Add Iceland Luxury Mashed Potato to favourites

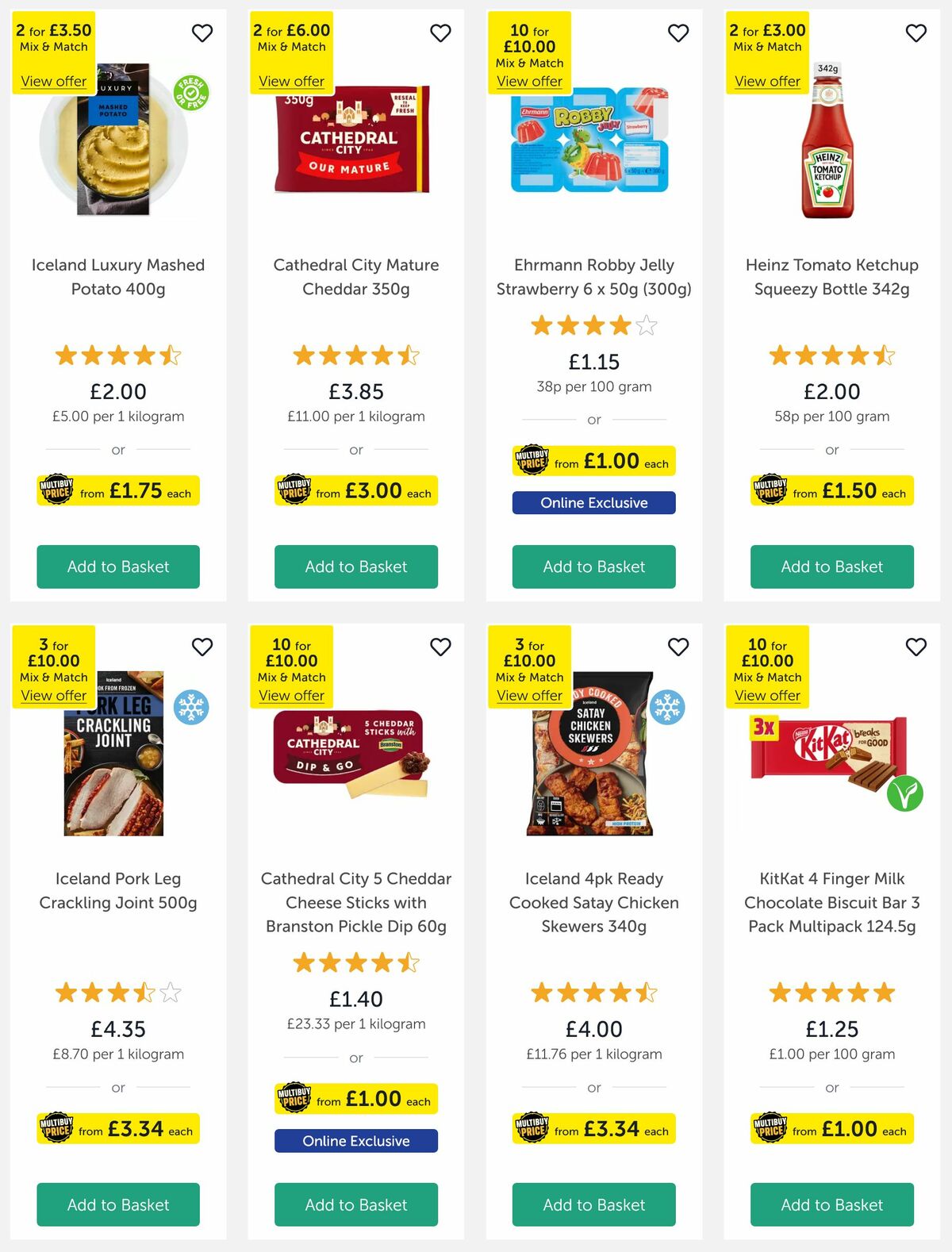click(202, 33)
